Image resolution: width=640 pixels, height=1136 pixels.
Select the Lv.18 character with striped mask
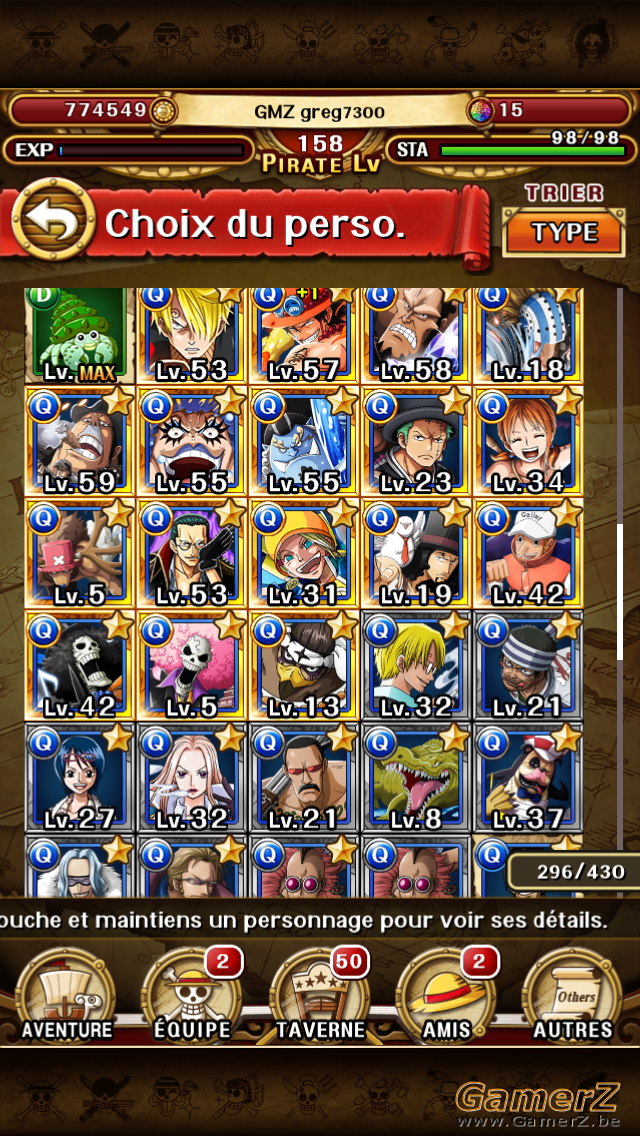click(528, 335)
